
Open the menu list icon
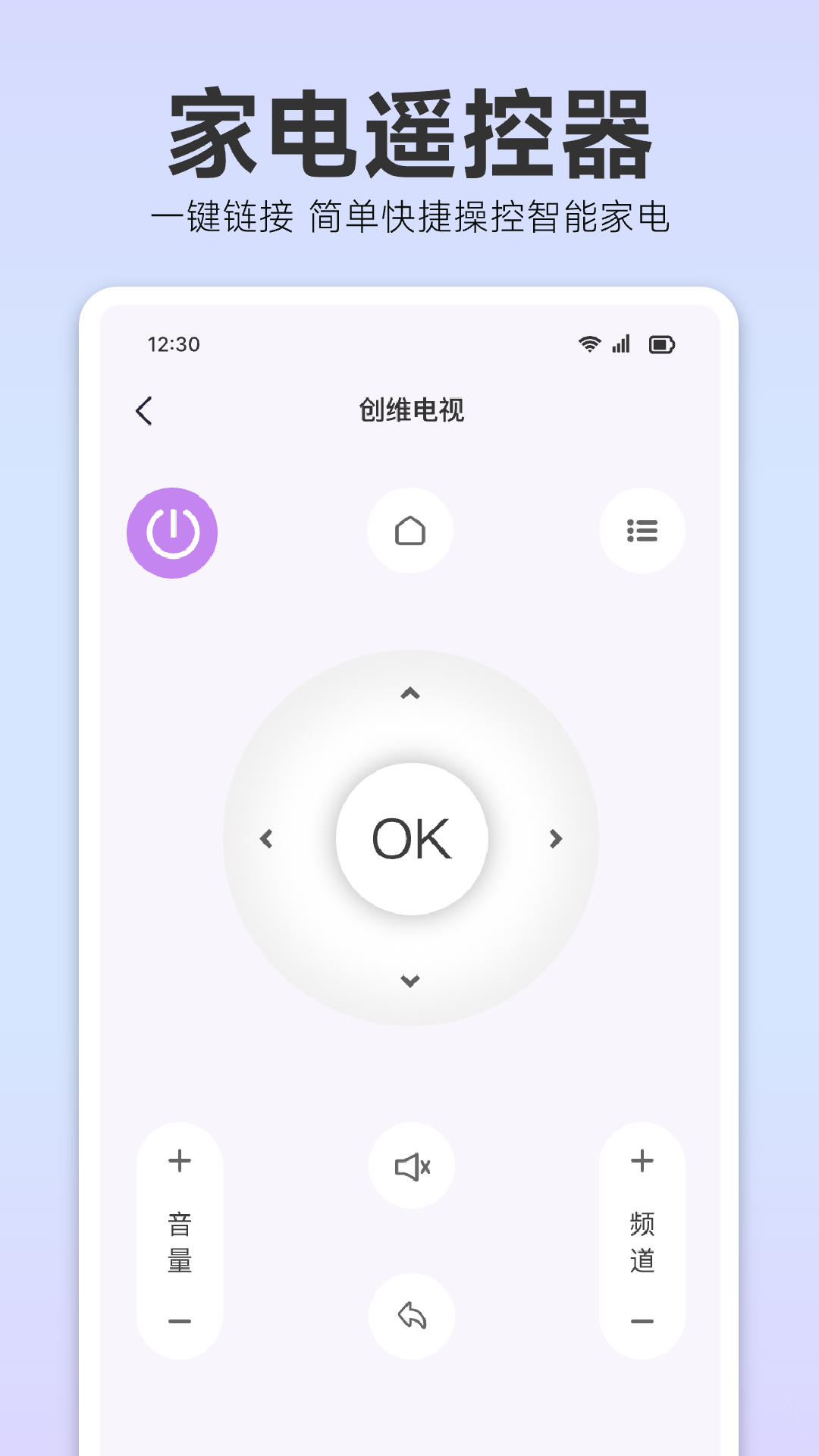tap(642, 531)
